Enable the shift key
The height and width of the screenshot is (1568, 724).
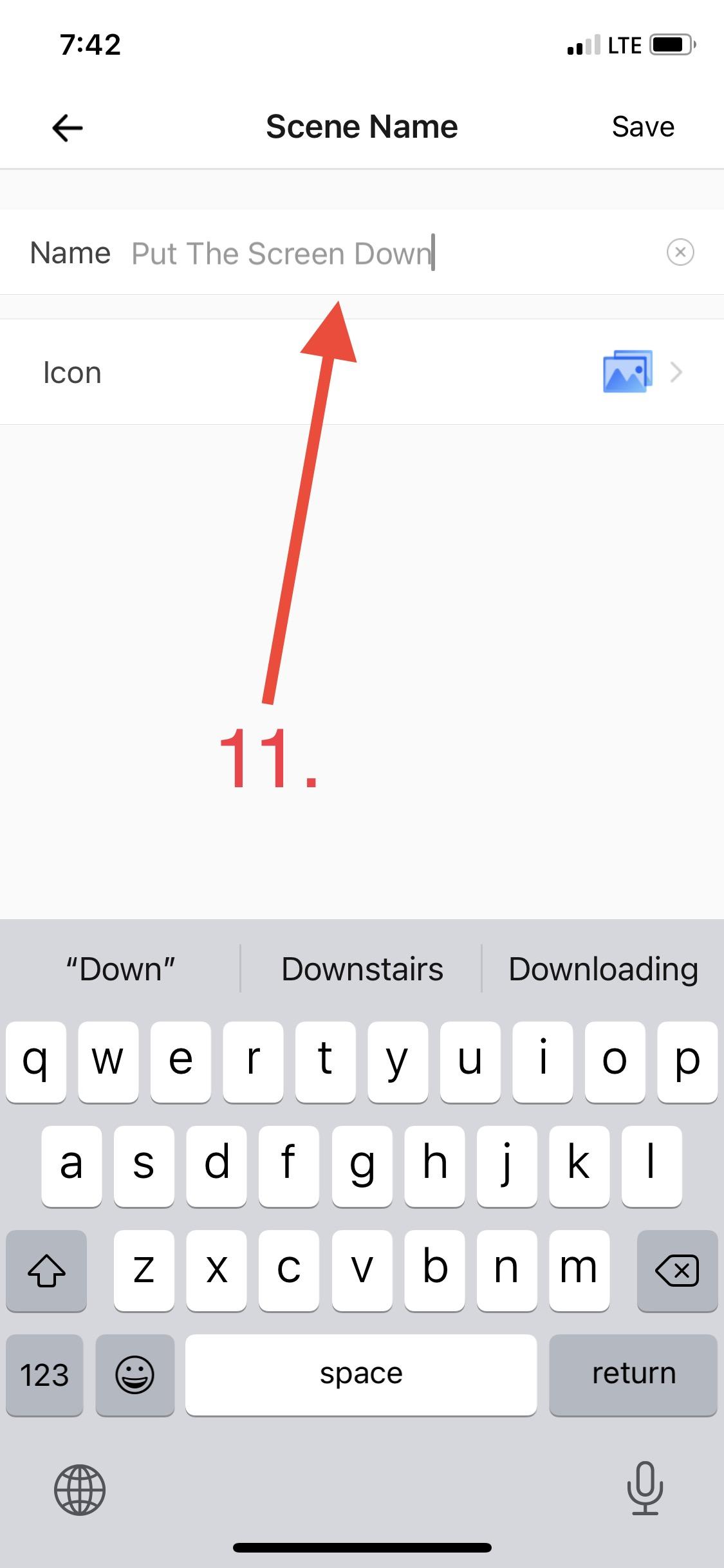pyautogui.click(x=46, y=1271)
